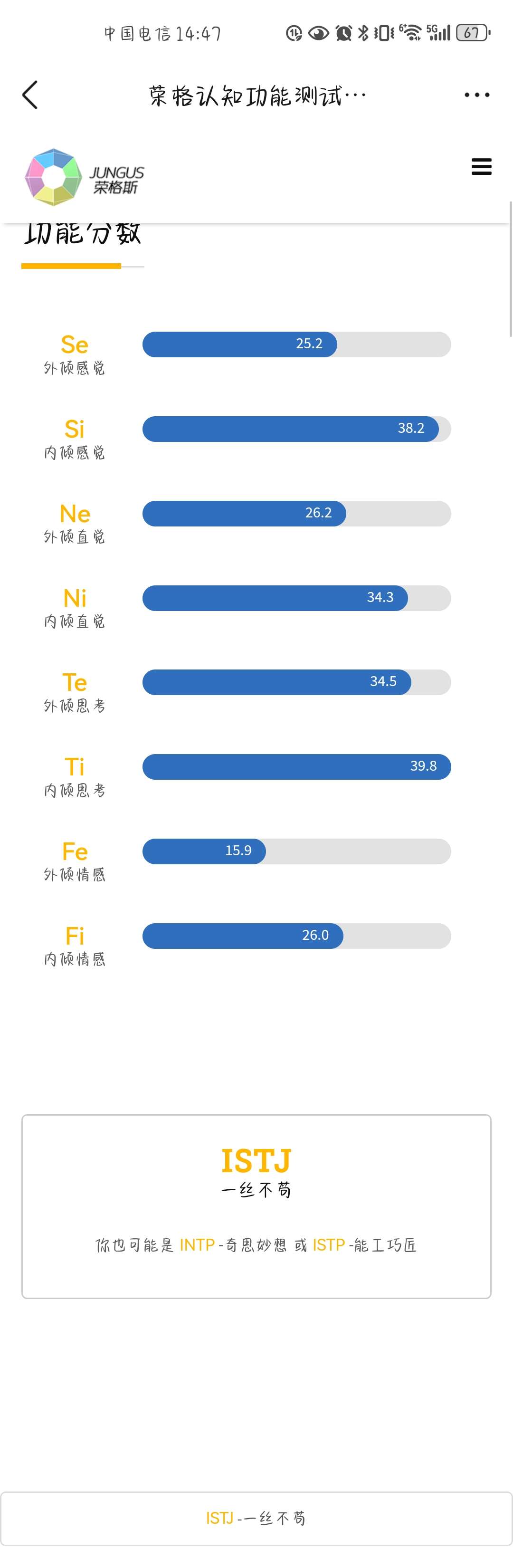
Task: View the INTP alternative type
Action: [197, 1245]
